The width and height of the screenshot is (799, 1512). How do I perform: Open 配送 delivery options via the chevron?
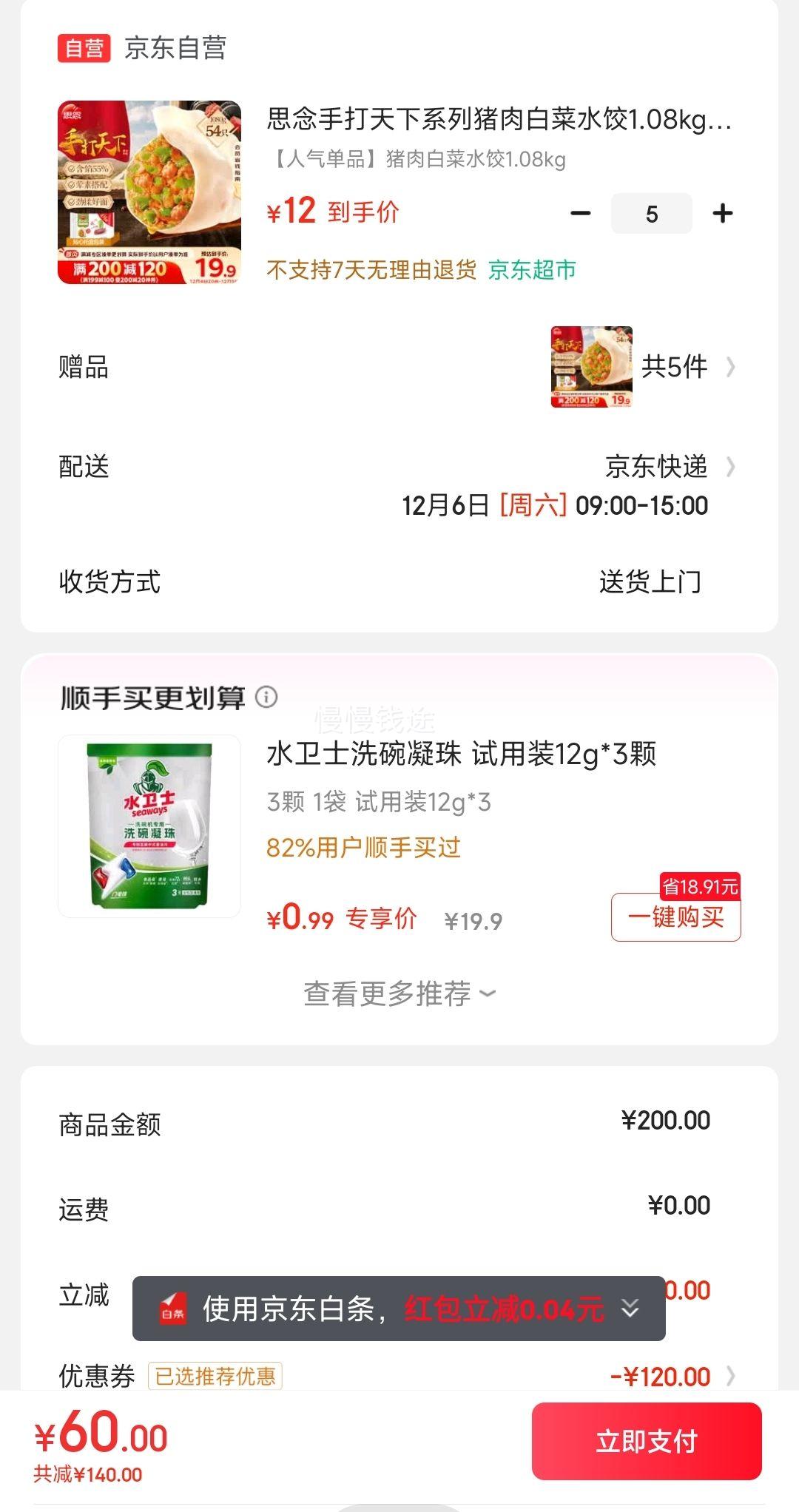[731, 468]
